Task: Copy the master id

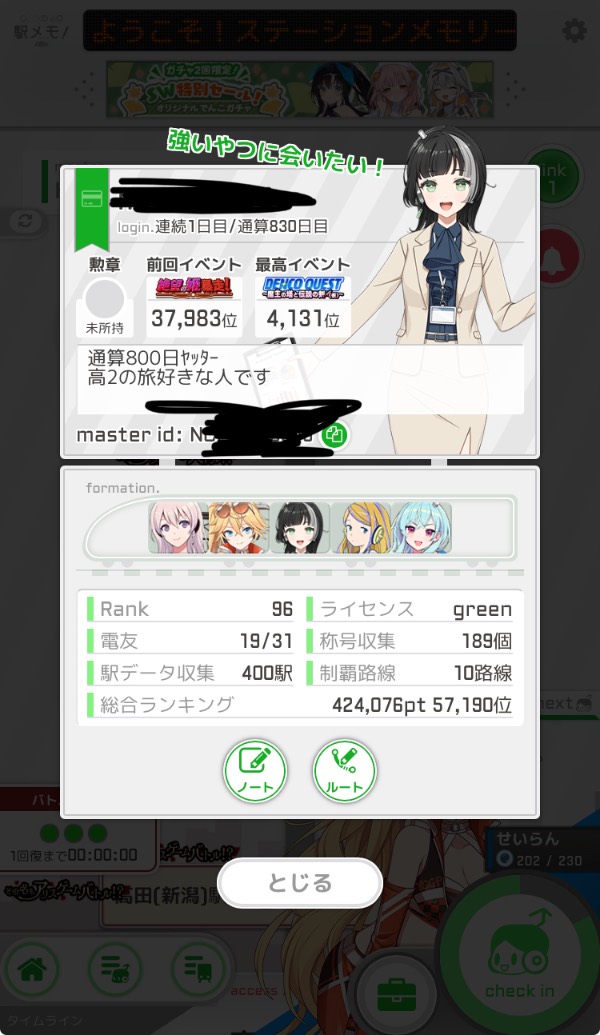Action: (x=336, y=435)
